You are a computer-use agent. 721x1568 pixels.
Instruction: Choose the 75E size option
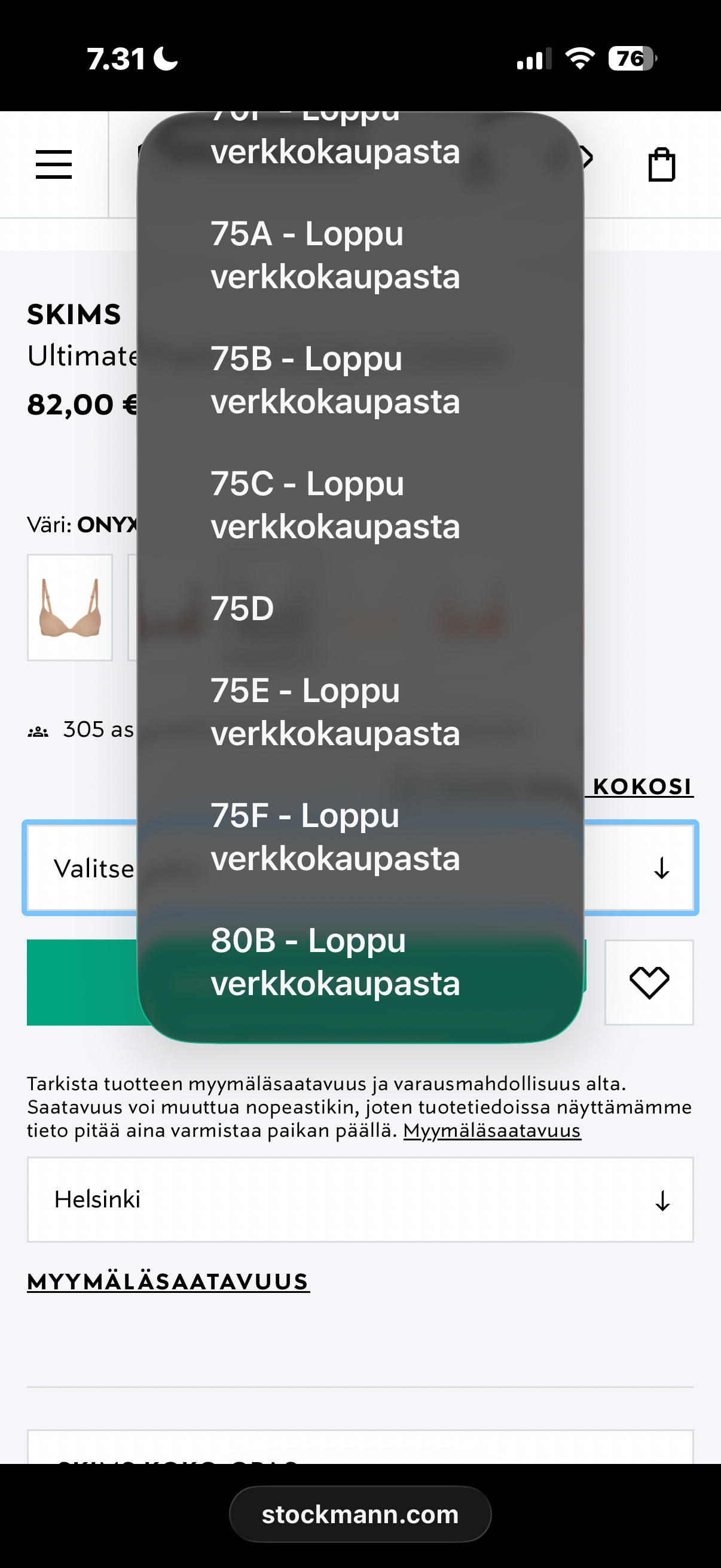pyautogui.click(x=359, y=712)
